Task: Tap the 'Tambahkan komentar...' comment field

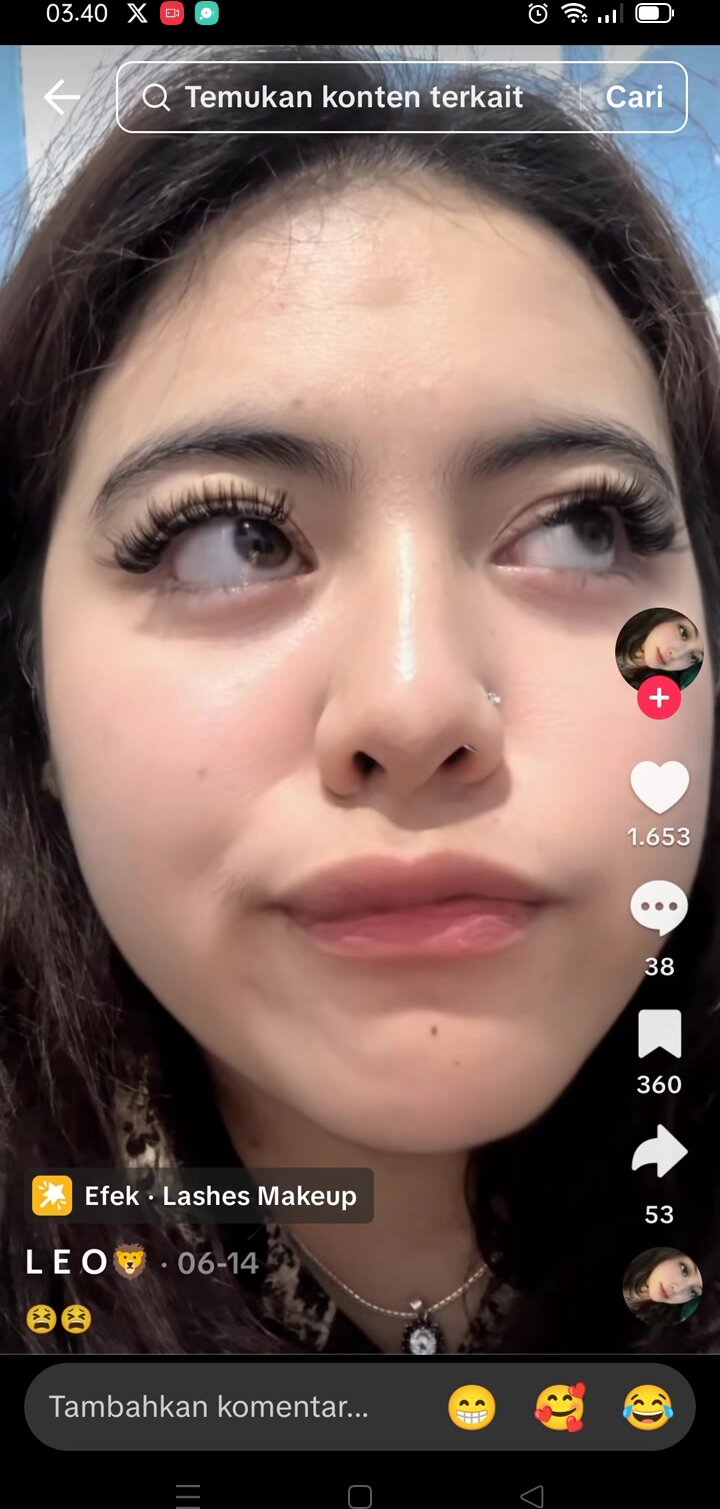Action: click(x=210, y=1407)
